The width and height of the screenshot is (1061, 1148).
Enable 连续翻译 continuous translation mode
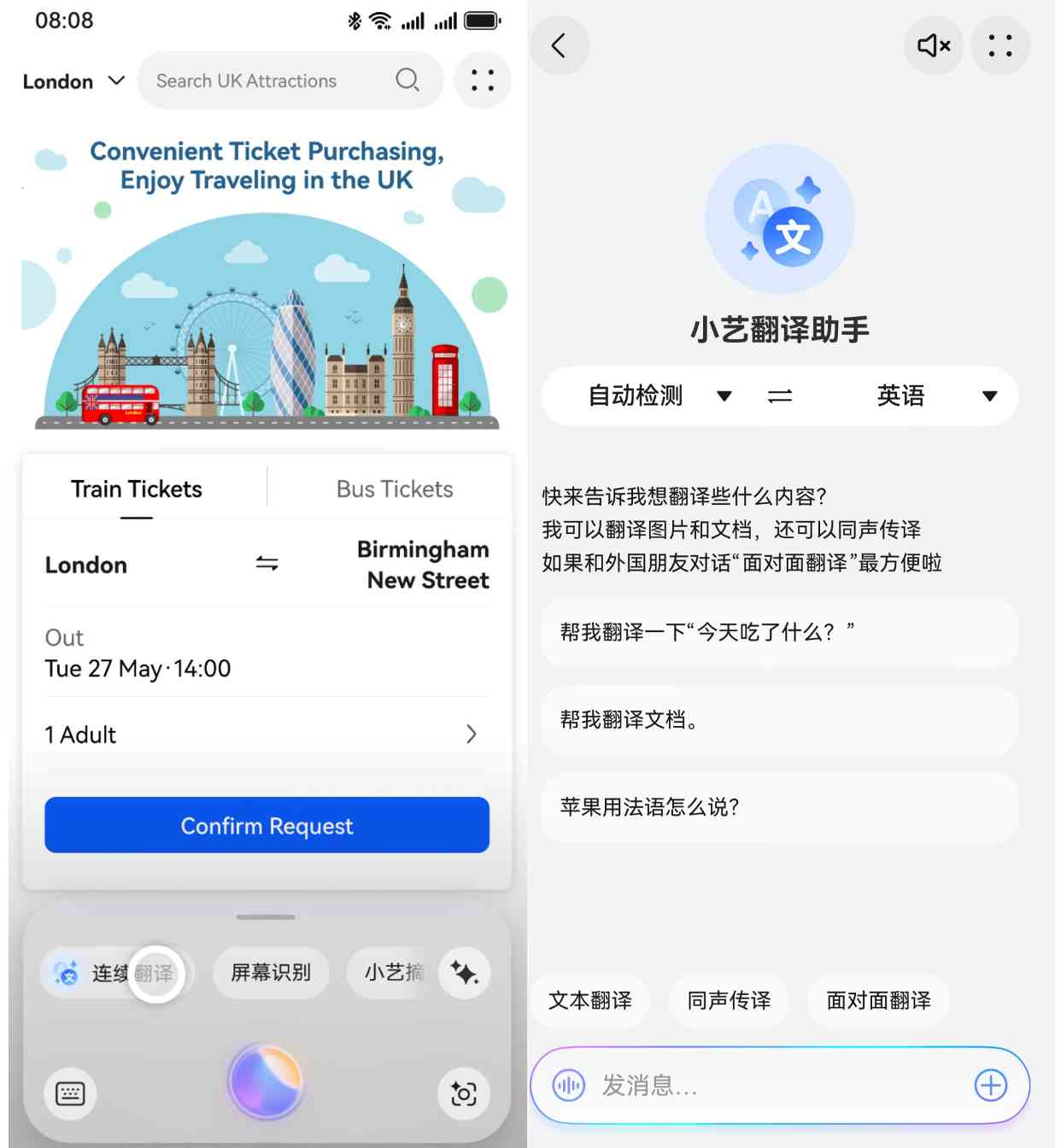117,972
